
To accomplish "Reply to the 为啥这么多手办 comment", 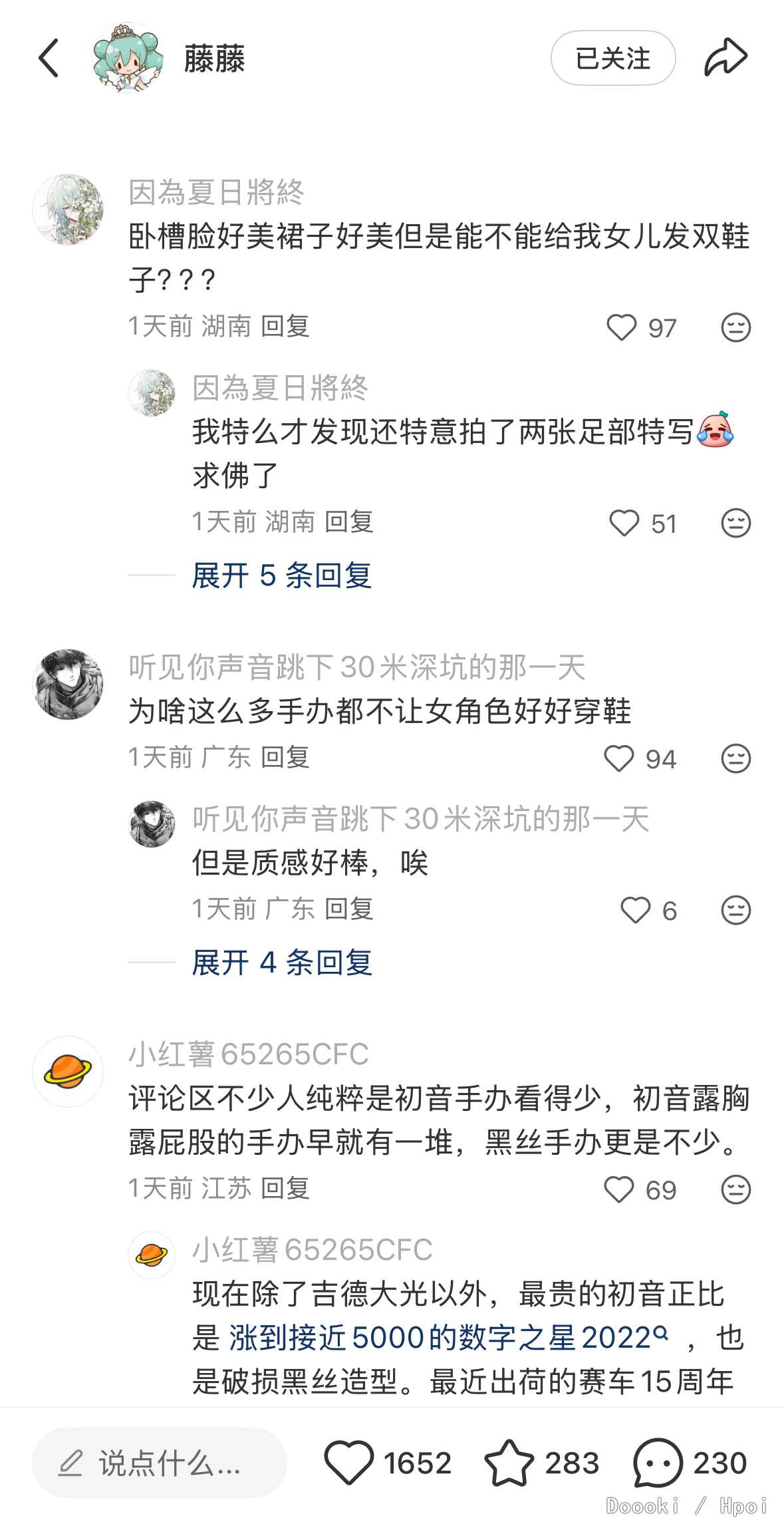I will coord(285,757).
